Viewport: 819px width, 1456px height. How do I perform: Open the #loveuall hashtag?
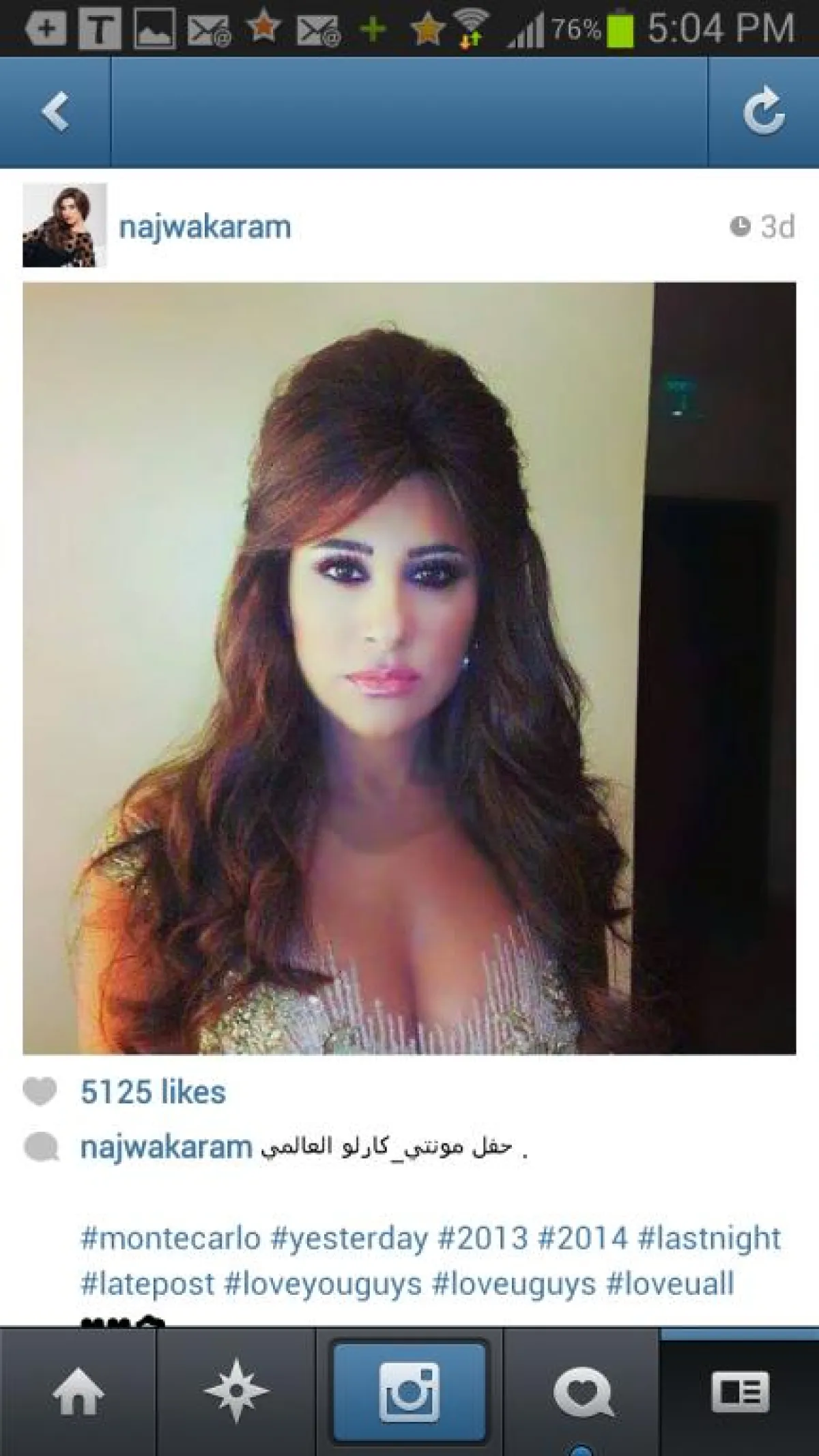[x=670, y=1283]
